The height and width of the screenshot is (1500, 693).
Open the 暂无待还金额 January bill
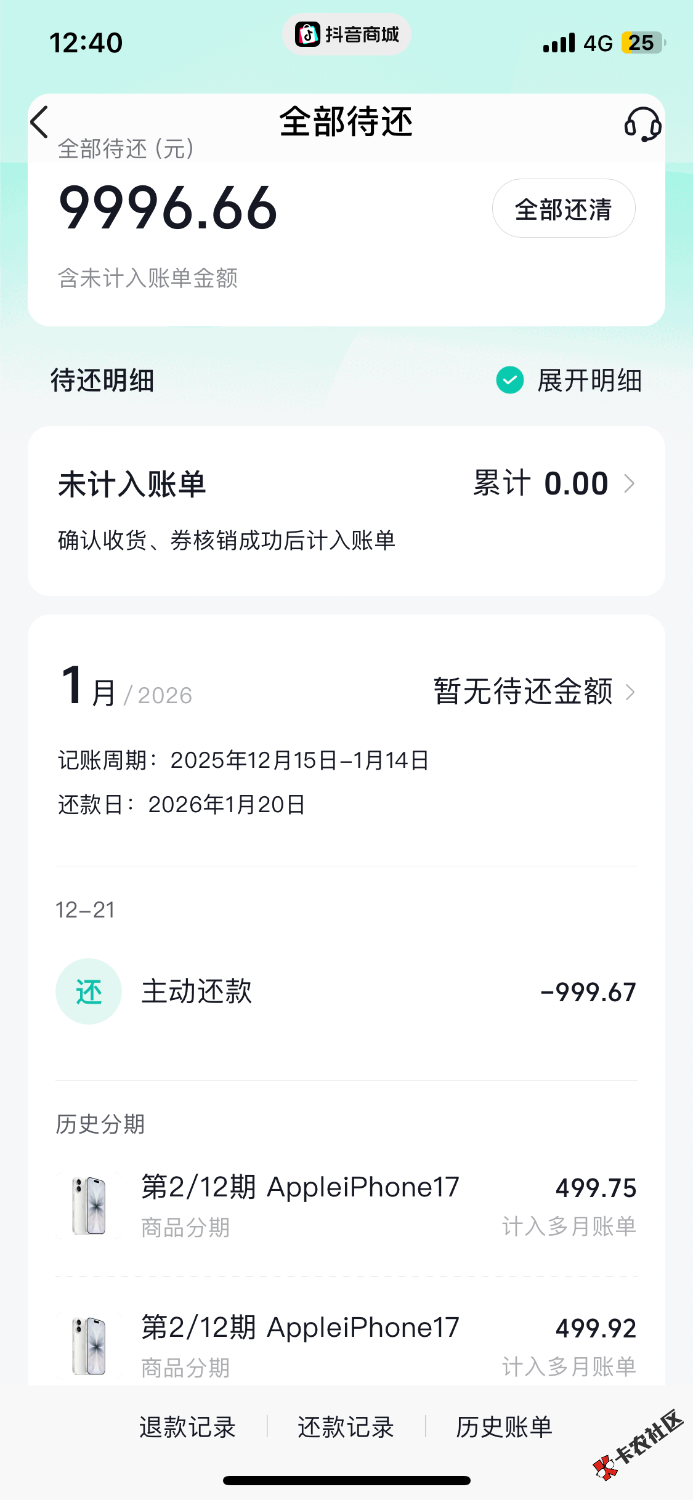[x=534, y=692]
